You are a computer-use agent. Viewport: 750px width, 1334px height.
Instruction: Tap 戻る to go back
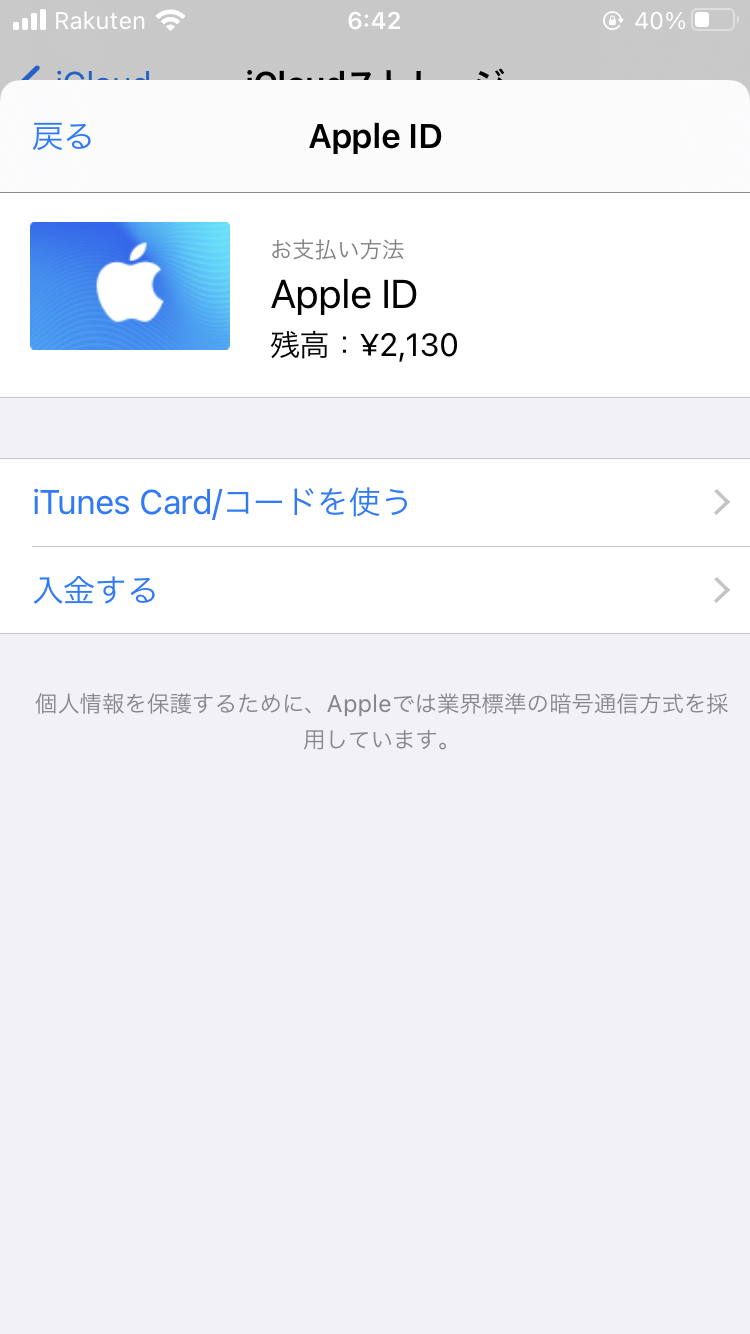(x=62, y=137)
